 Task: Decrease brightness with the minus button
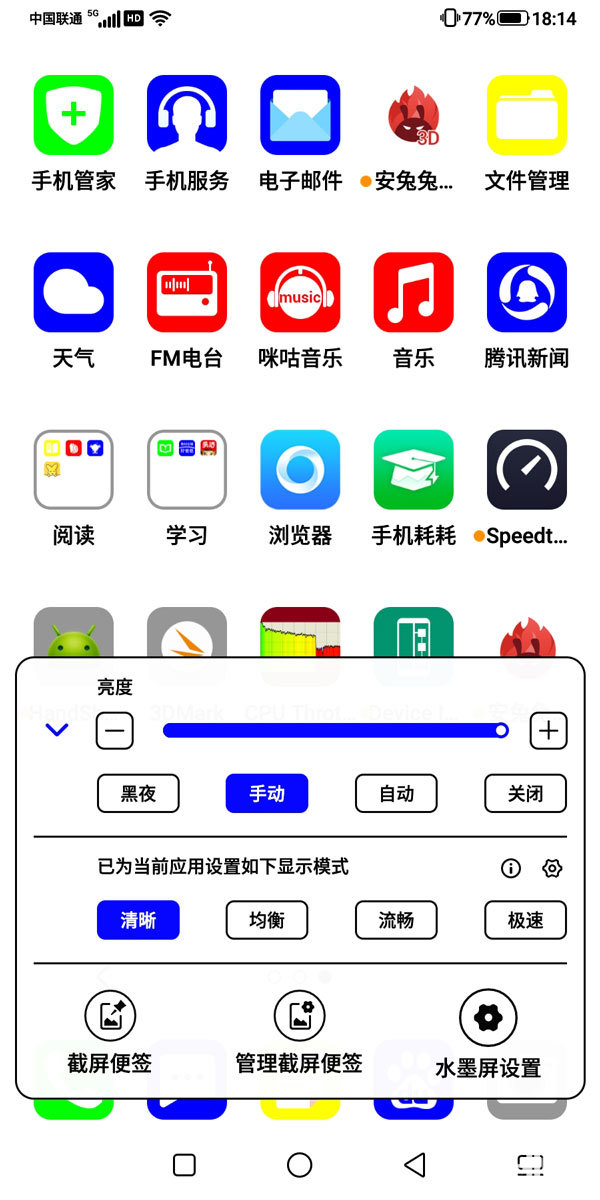click(x=114, y=731)
